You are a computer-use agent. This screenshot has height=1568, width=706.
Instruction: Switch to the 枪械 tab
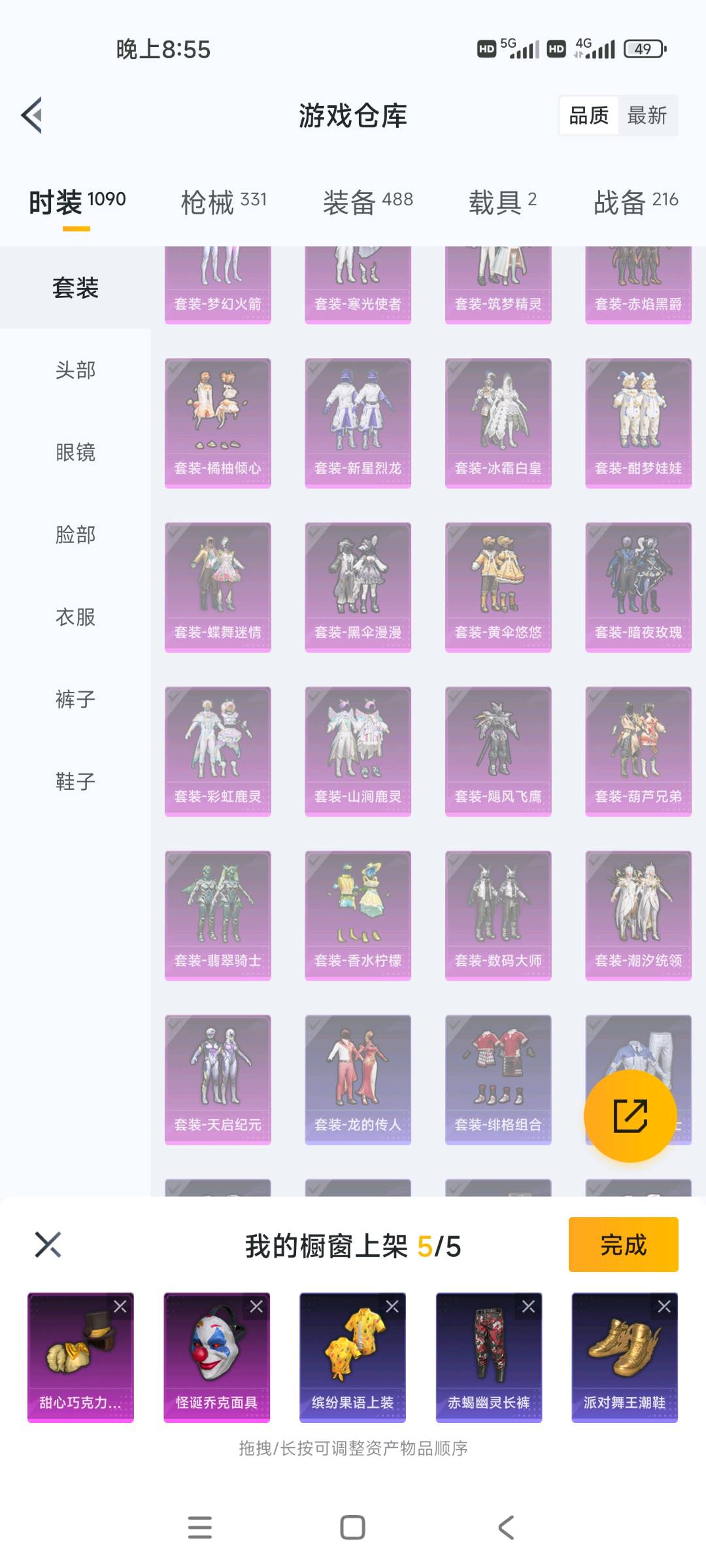(224, 201)
